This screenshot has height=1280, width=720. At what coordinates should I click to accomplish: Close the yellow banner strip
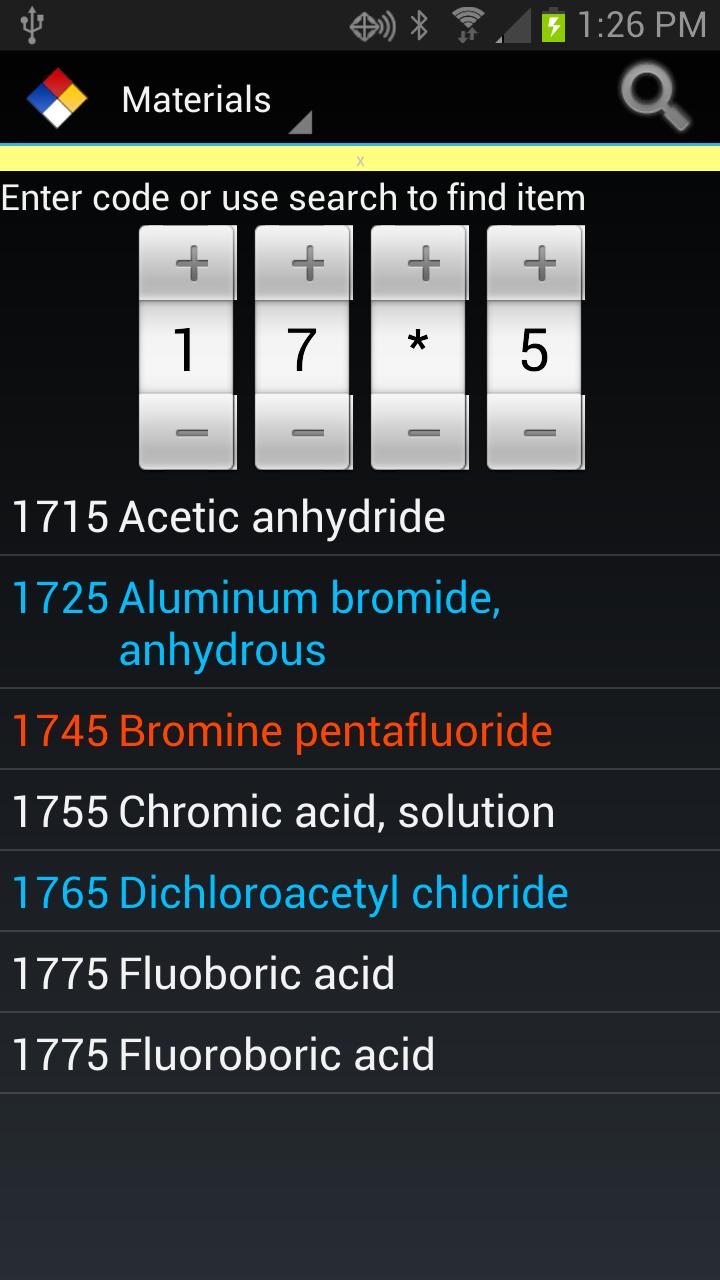[x=360, y=160]
